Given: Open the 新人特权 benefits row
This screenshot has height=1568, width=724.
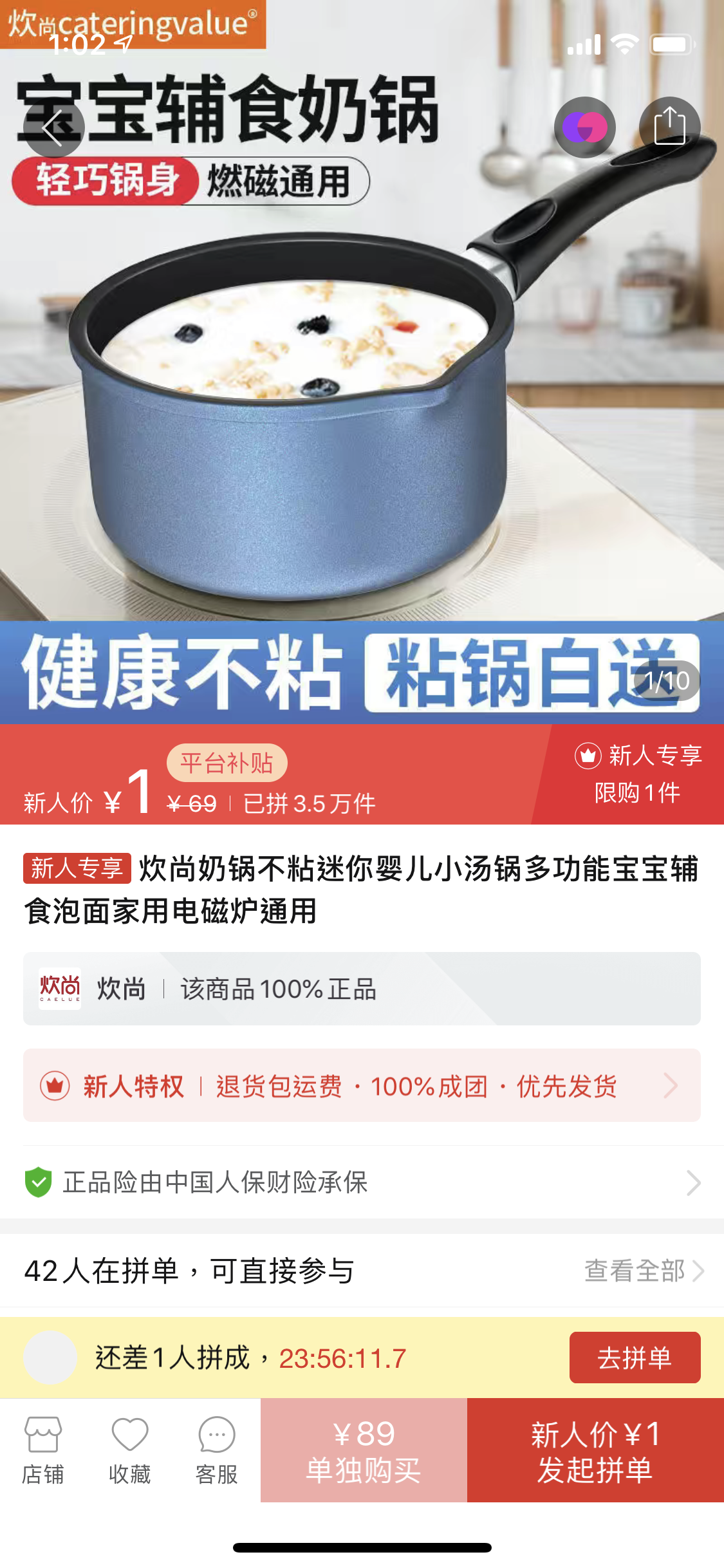Looking at the screenshot, I should click(362, 1086).
